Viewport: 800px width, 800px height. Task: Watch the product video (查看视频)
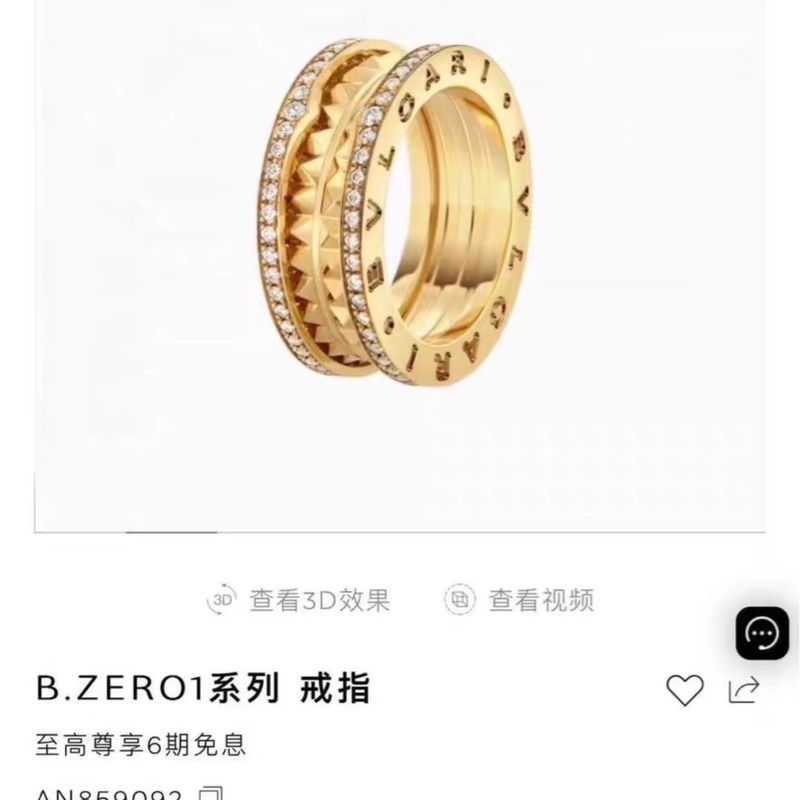pos(519,600)
